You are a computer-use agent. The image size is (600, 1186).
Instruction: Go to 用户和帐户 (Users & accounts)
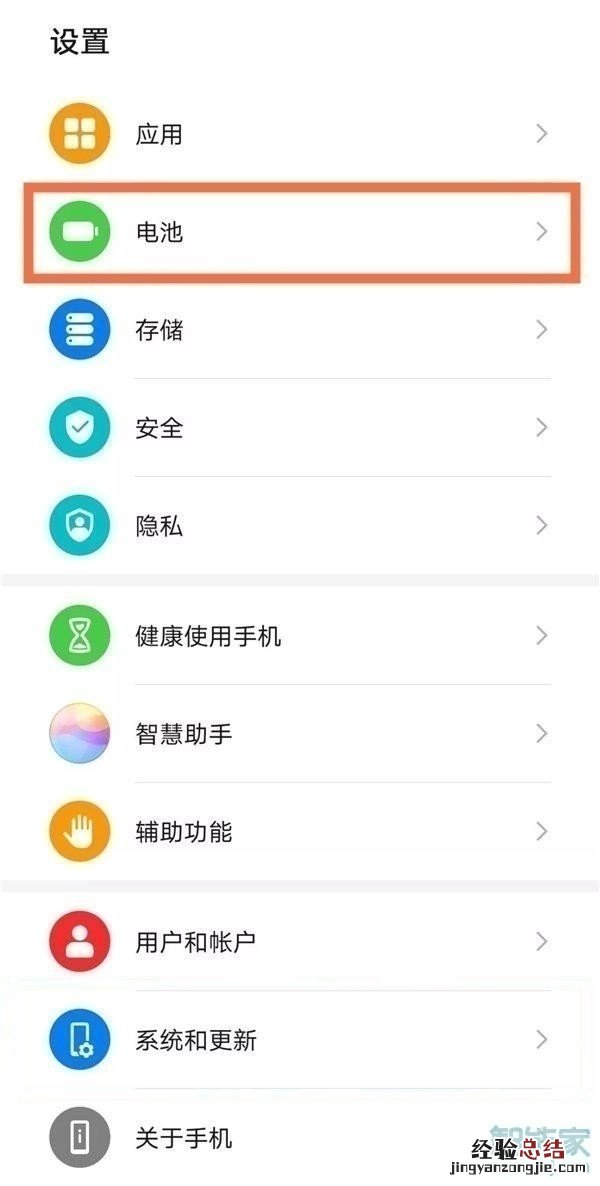(x=300, y=942)
